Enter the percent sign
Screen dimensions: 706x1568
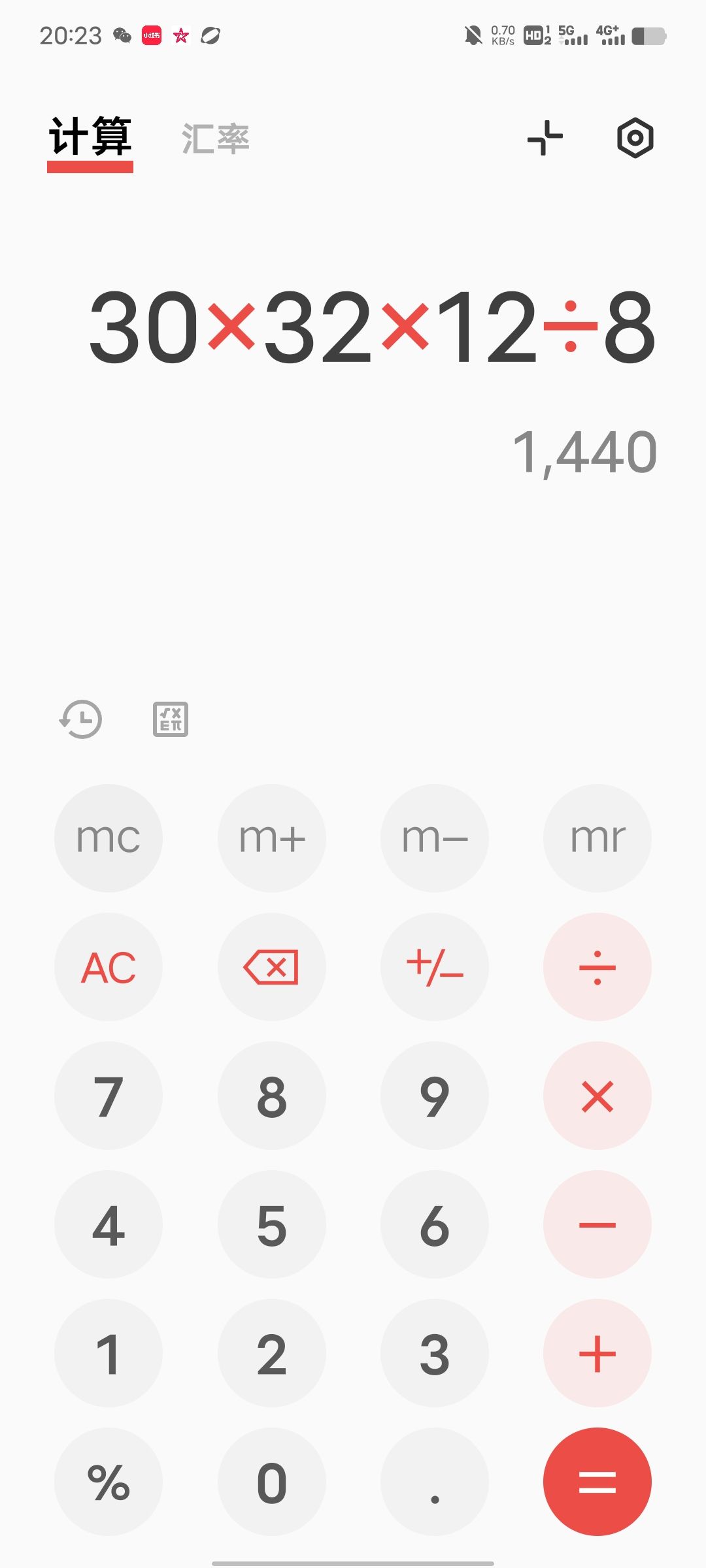109,1482
